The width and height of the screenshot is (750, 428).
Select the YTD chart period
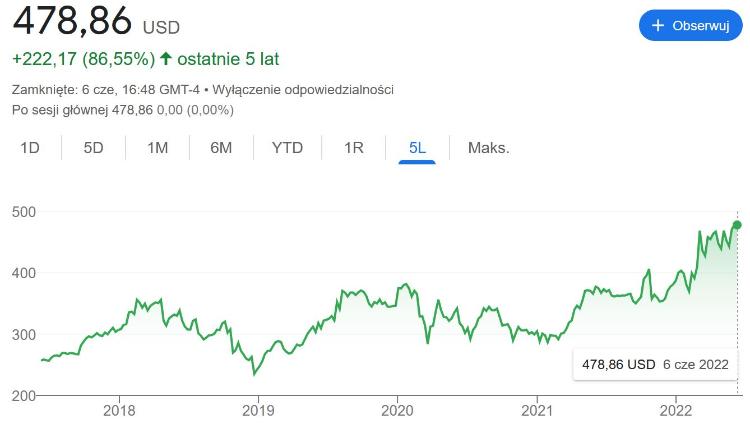287,148
